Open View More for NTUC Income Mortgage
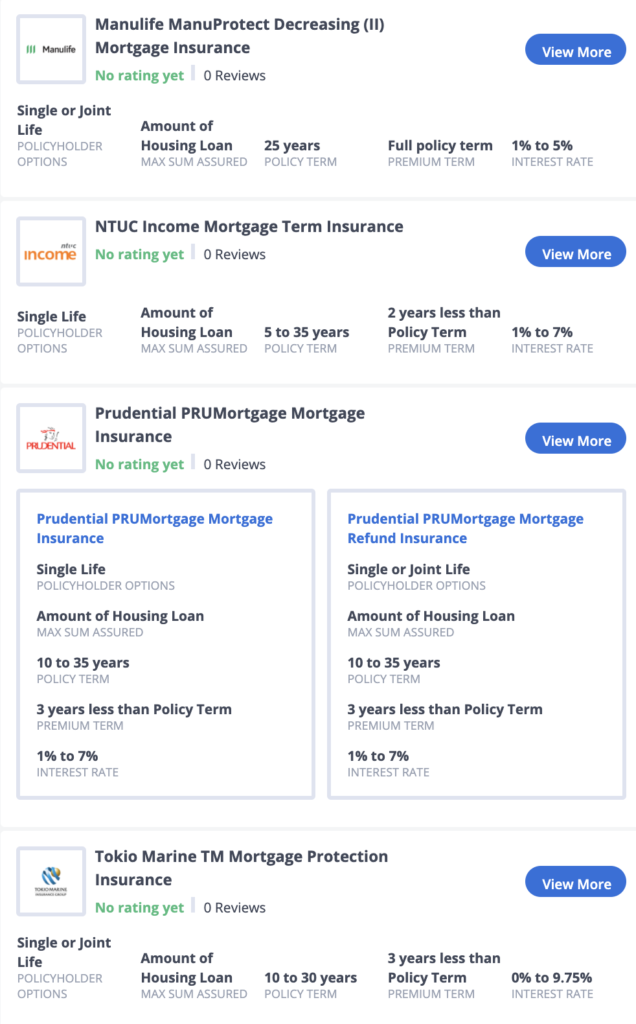636x1024 pixels. point(575,251)
